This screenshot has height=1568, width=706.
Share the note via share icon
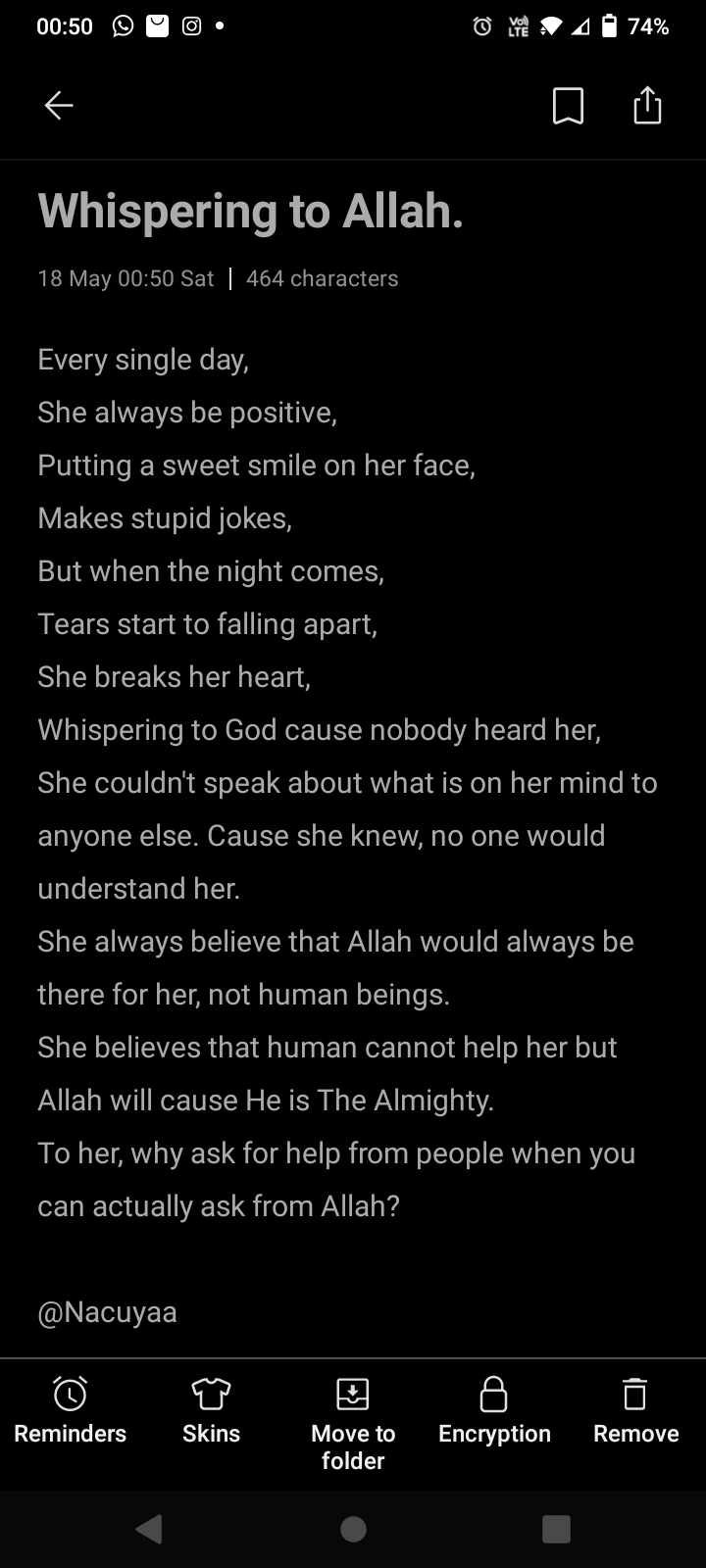coord(647,105)
